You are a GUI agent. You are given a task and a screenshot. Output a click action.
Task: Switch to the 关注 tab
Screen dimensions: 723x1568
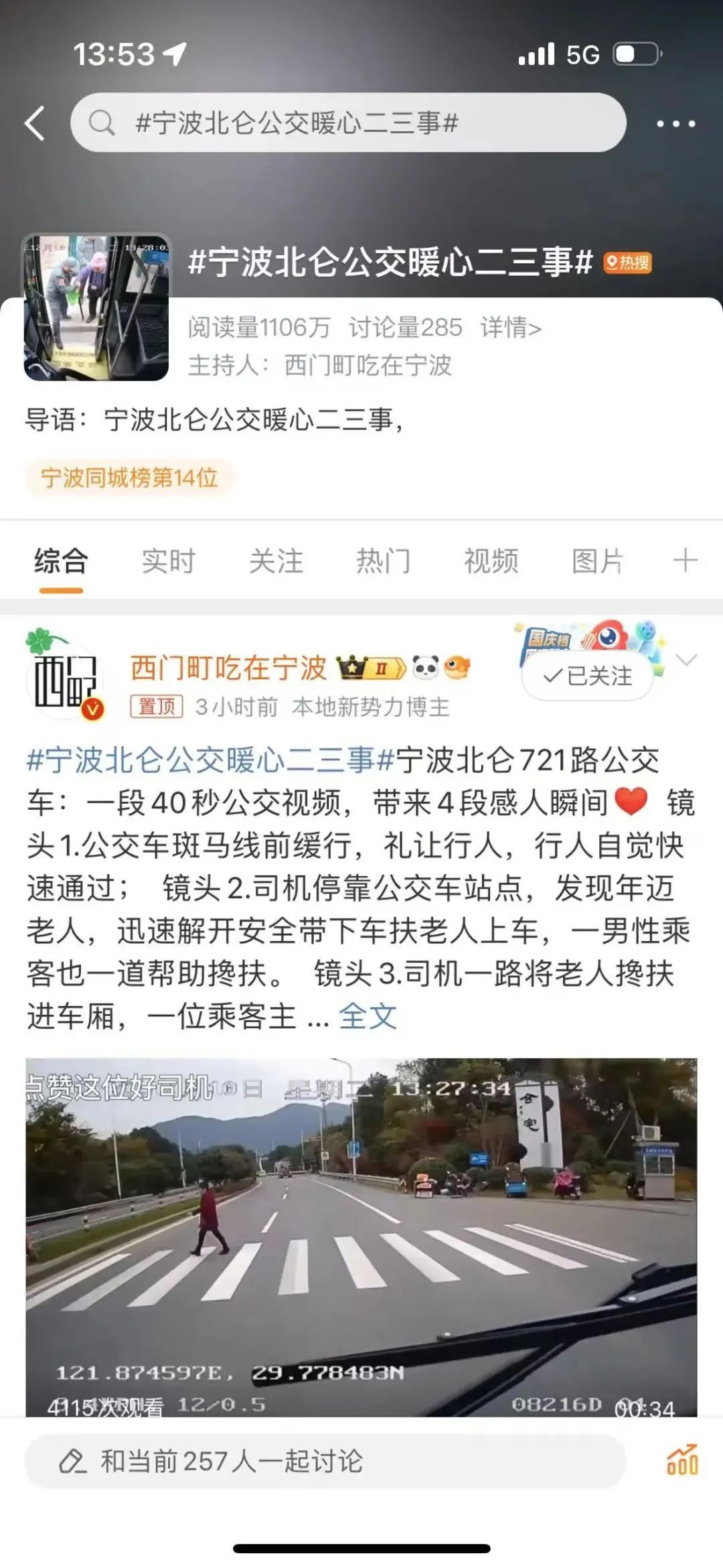pyautogui.click(x=276, y=561)
